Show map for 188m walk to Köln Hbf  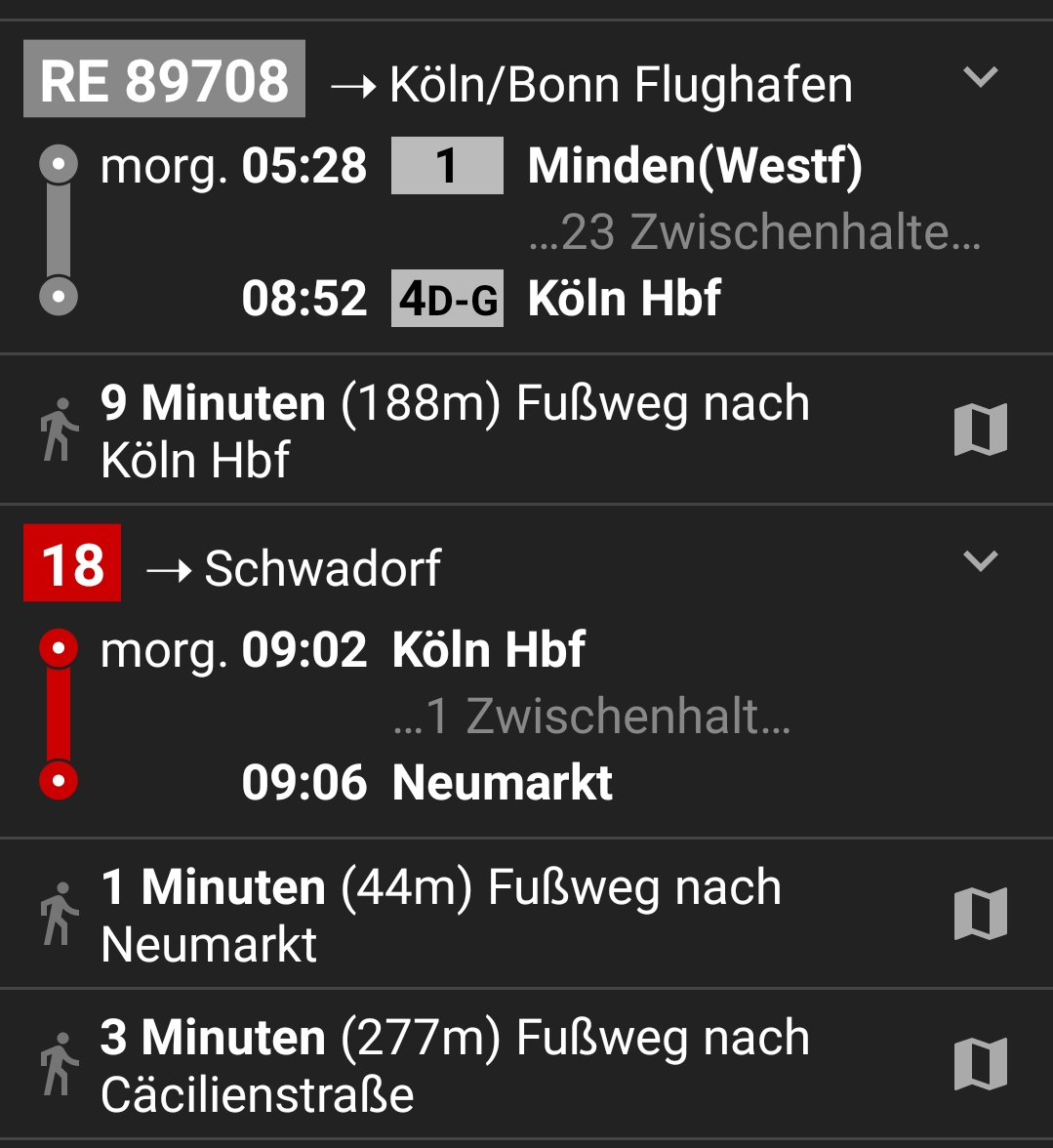pyautogui.click(x=980, y=430)
